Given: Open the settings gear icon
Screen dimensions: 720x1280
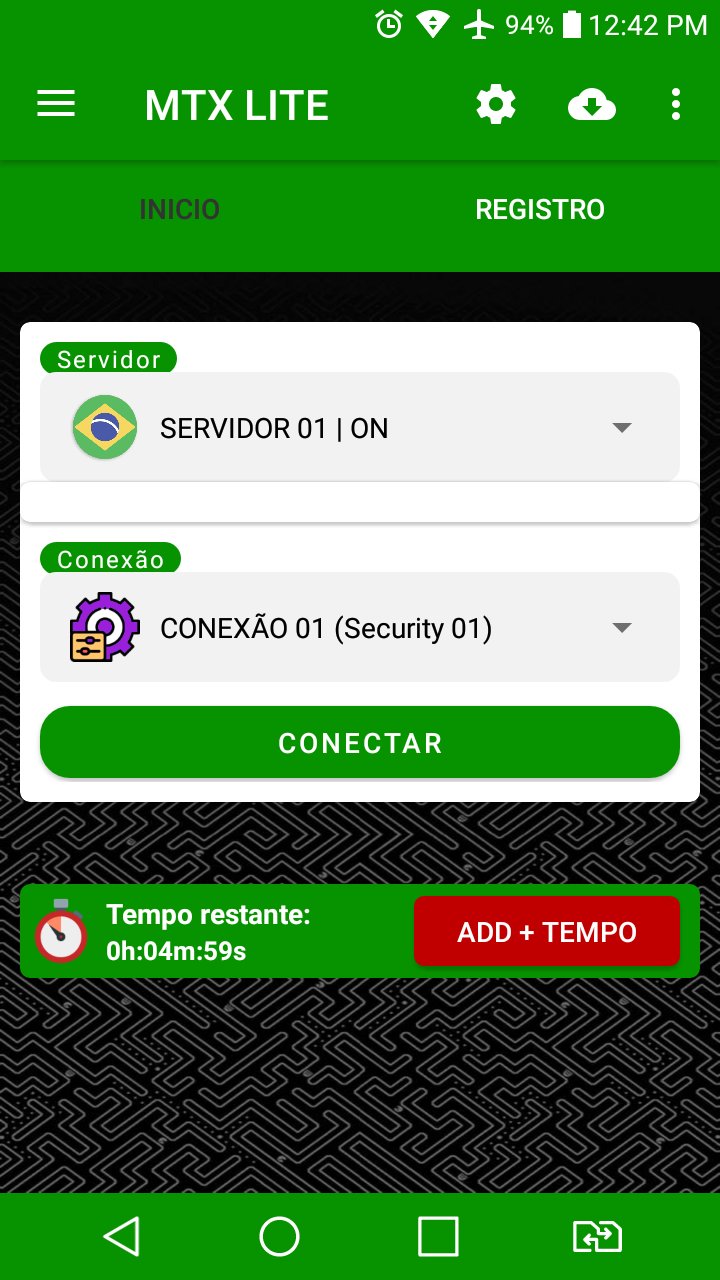Looking at the screenshot, I should click(496, 104).
